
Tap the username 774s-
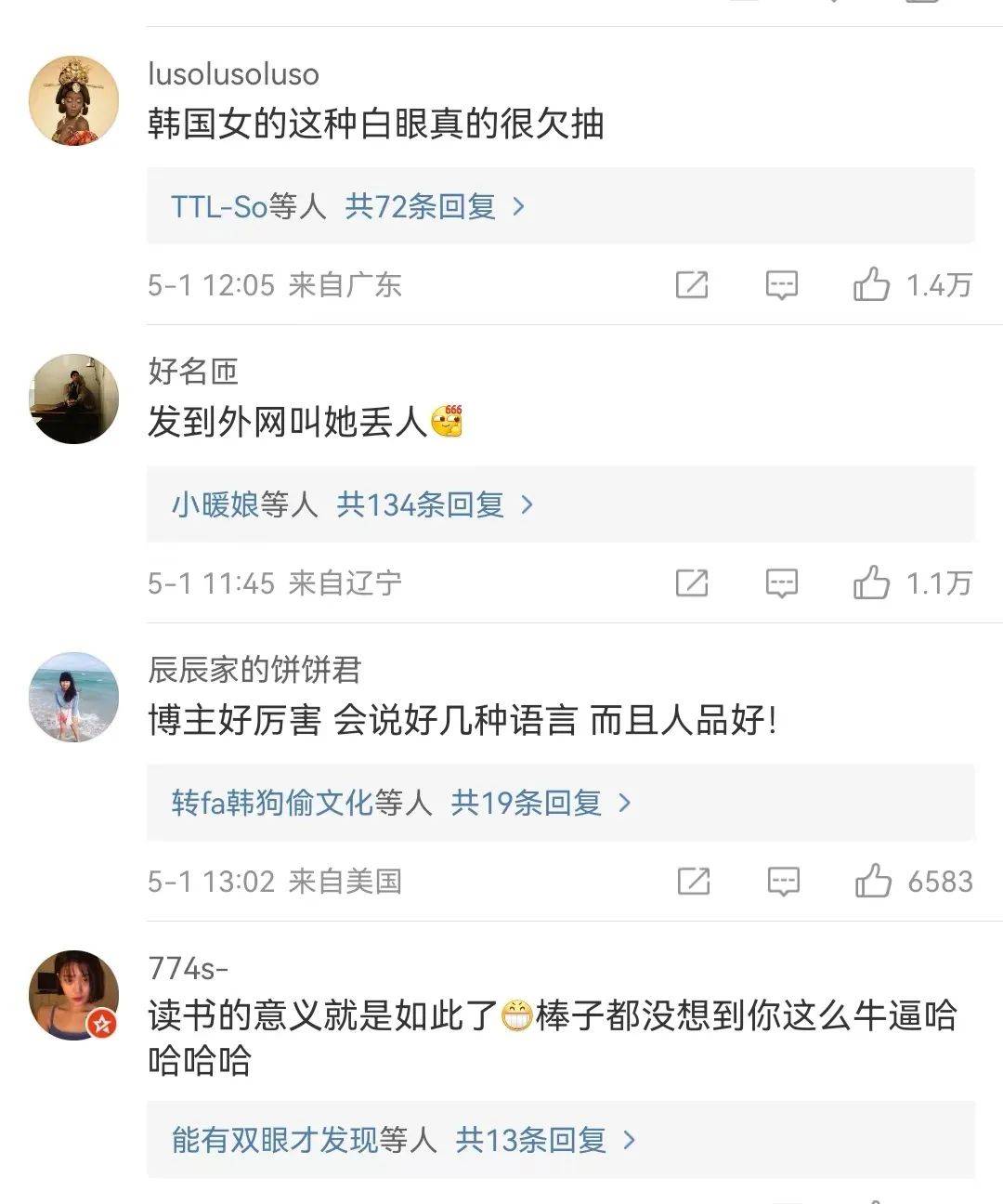point(189,968)
